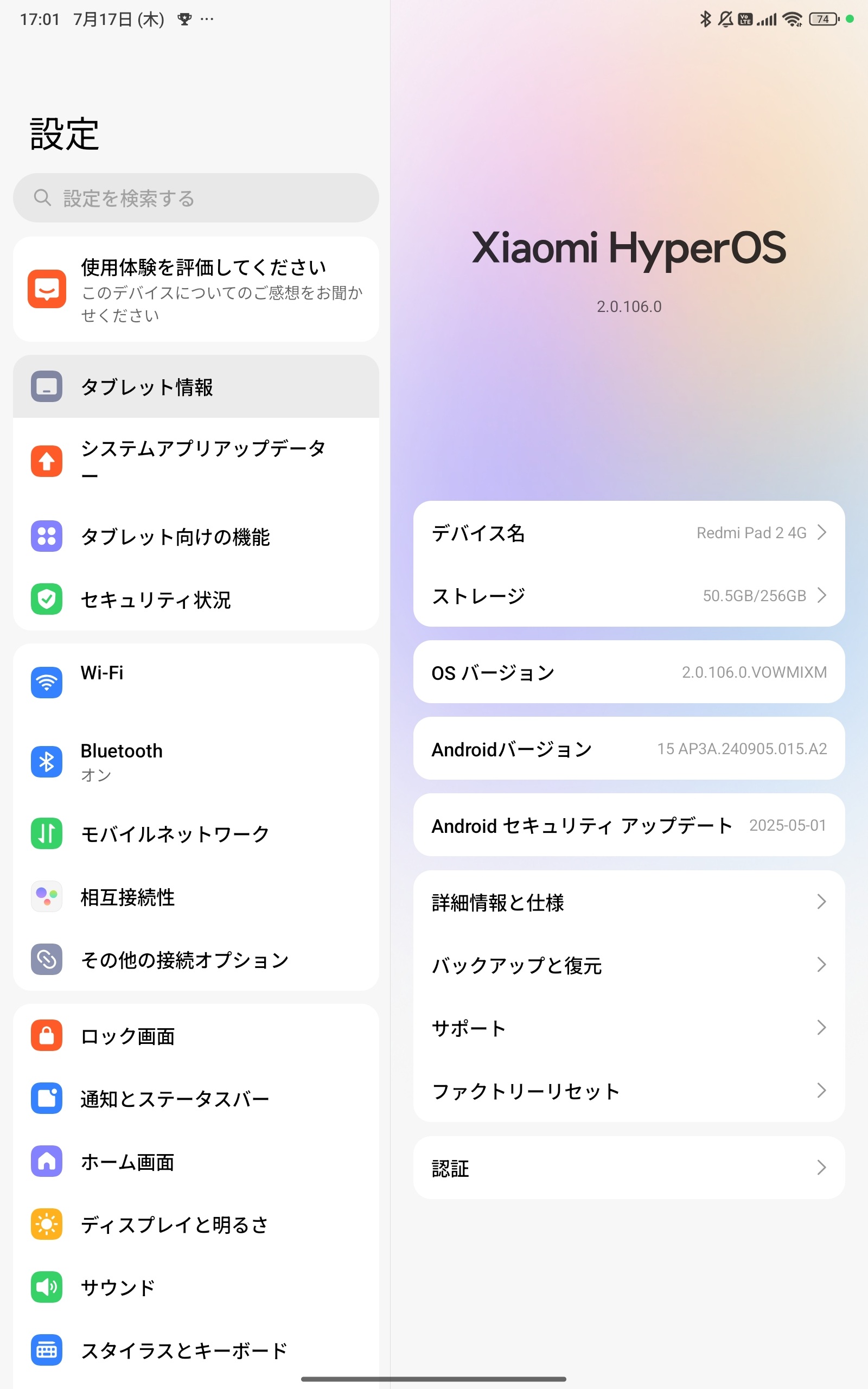Open 通知とステータスバー settings
Screen dimensions: 868x1389
pos(196,1099)
